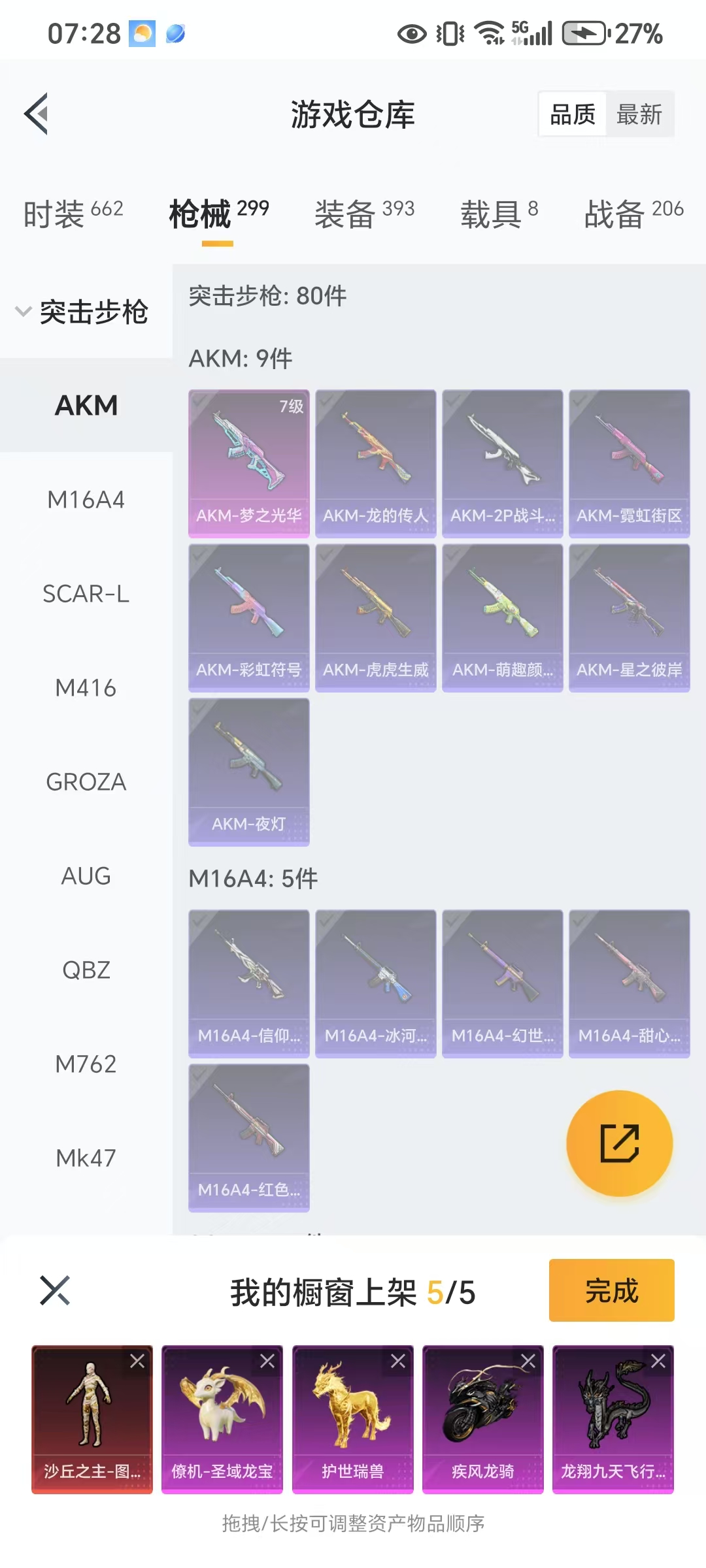The width and height of the screenshot is (706, 1568).
Task: Go back using the top-left arrow
Action: coord(37,114)
